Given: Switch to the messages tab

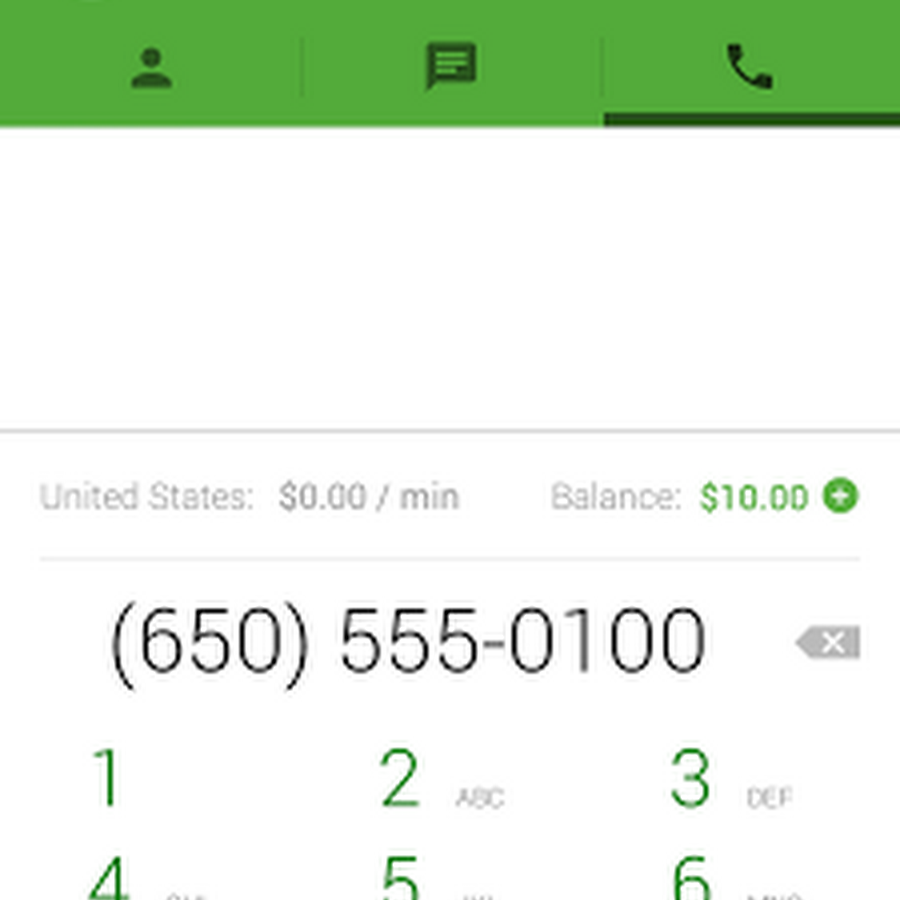Looking at the screenshot, I should pyautogui.click(x=451, y=68).
